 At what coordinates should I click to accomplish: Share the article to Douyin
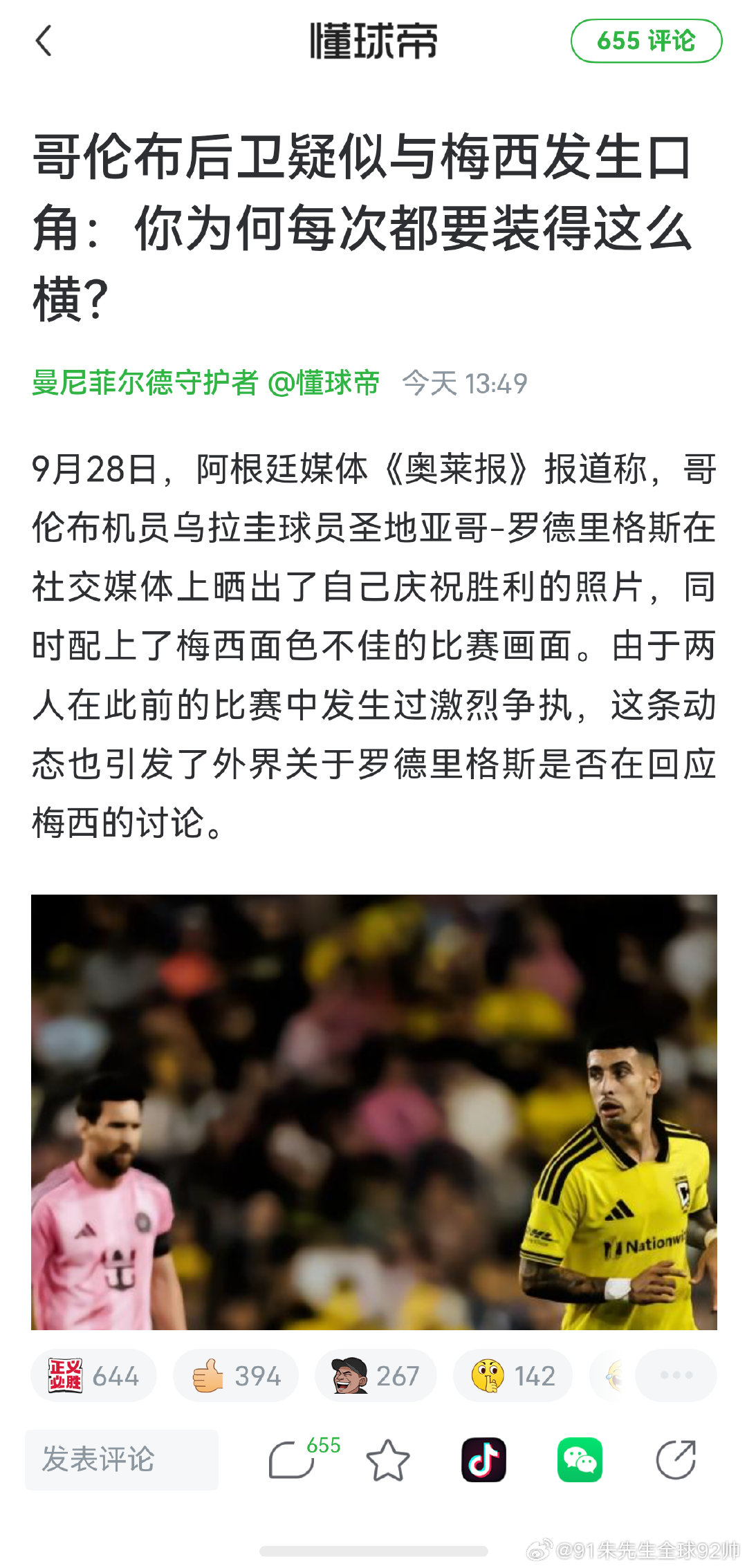pos(483,1459)
